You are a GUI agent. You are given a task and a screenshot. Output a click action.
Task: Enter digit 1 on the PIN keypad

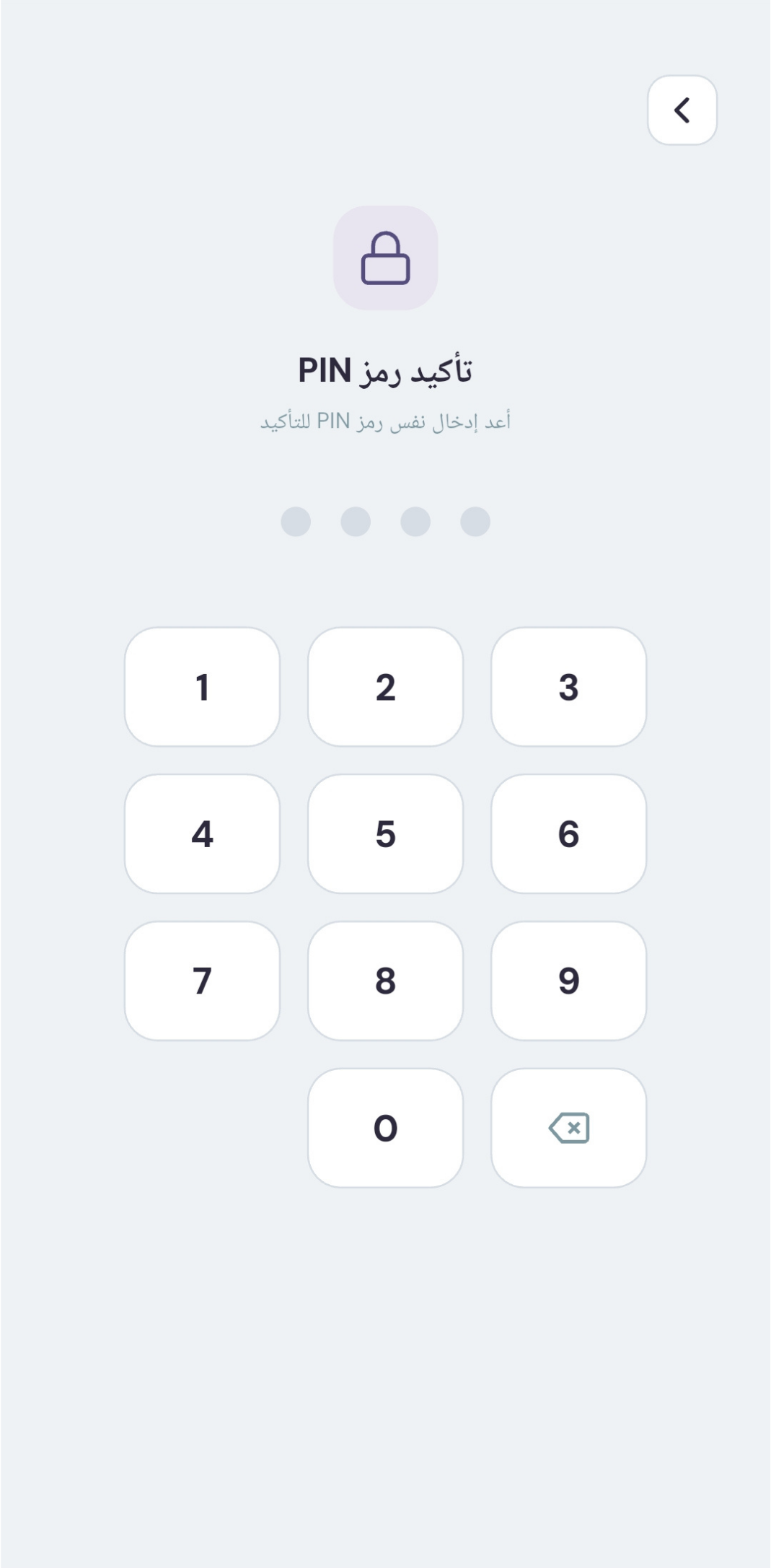coord(202,687)
